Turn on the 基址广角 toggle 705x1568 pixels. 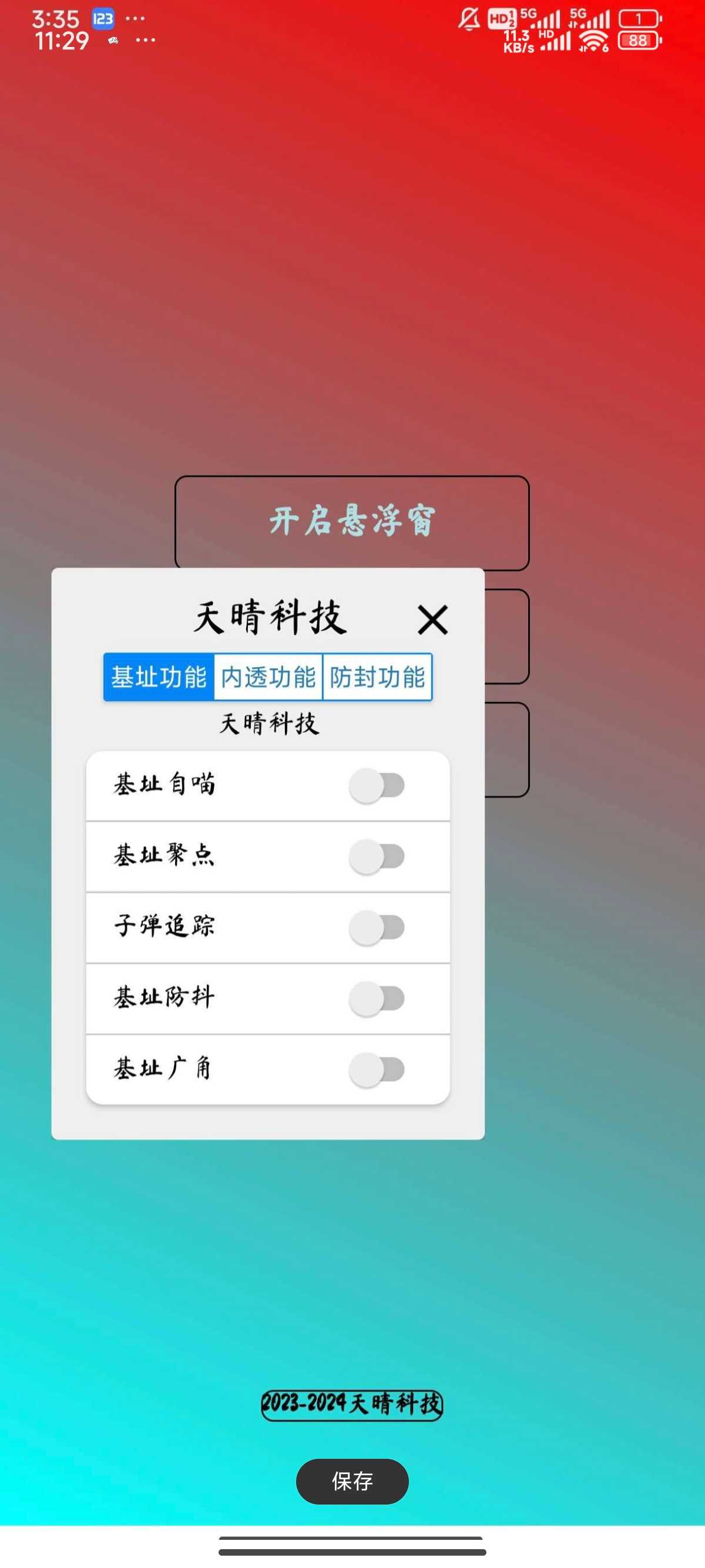point(377,1069)
